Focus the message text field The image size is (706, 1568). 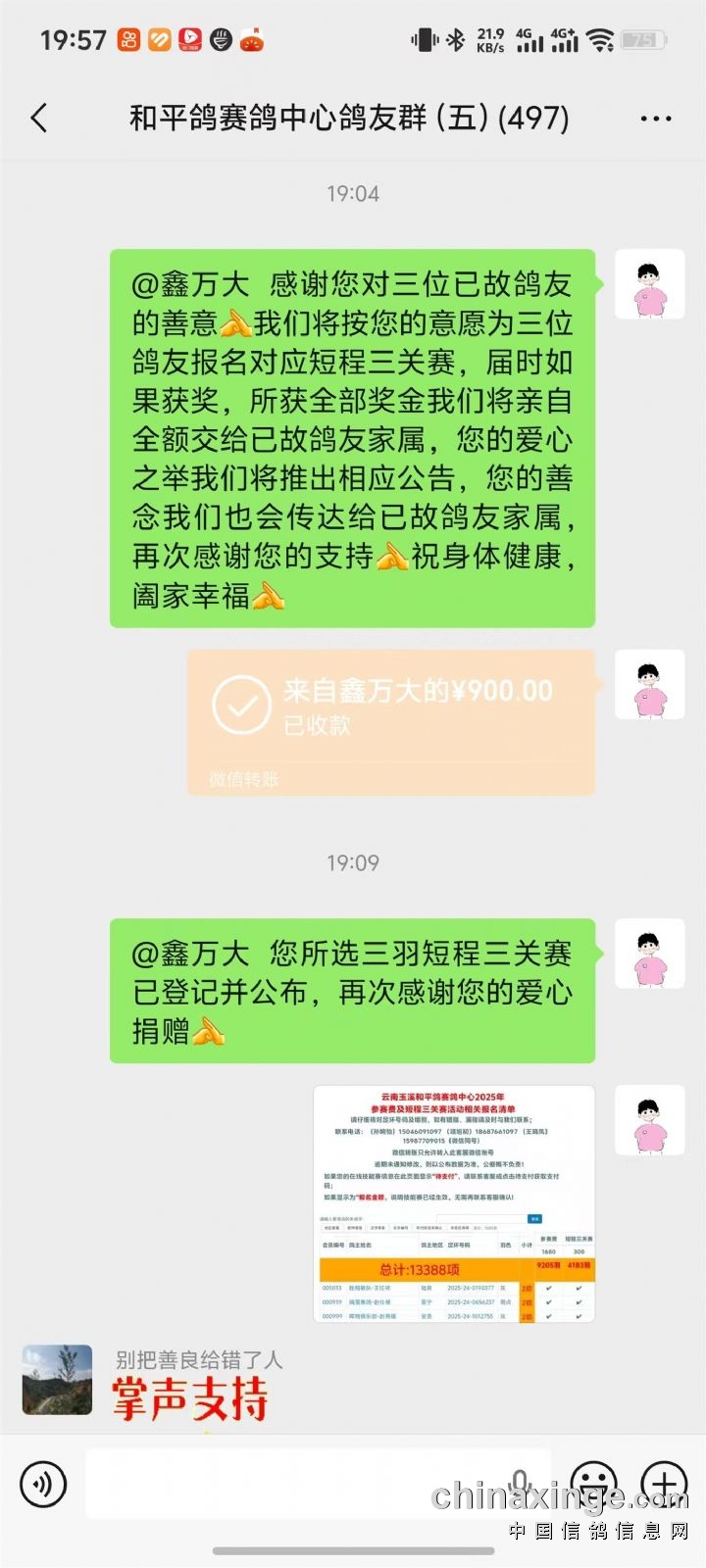pyautogui.click(x=294, y=1484)
